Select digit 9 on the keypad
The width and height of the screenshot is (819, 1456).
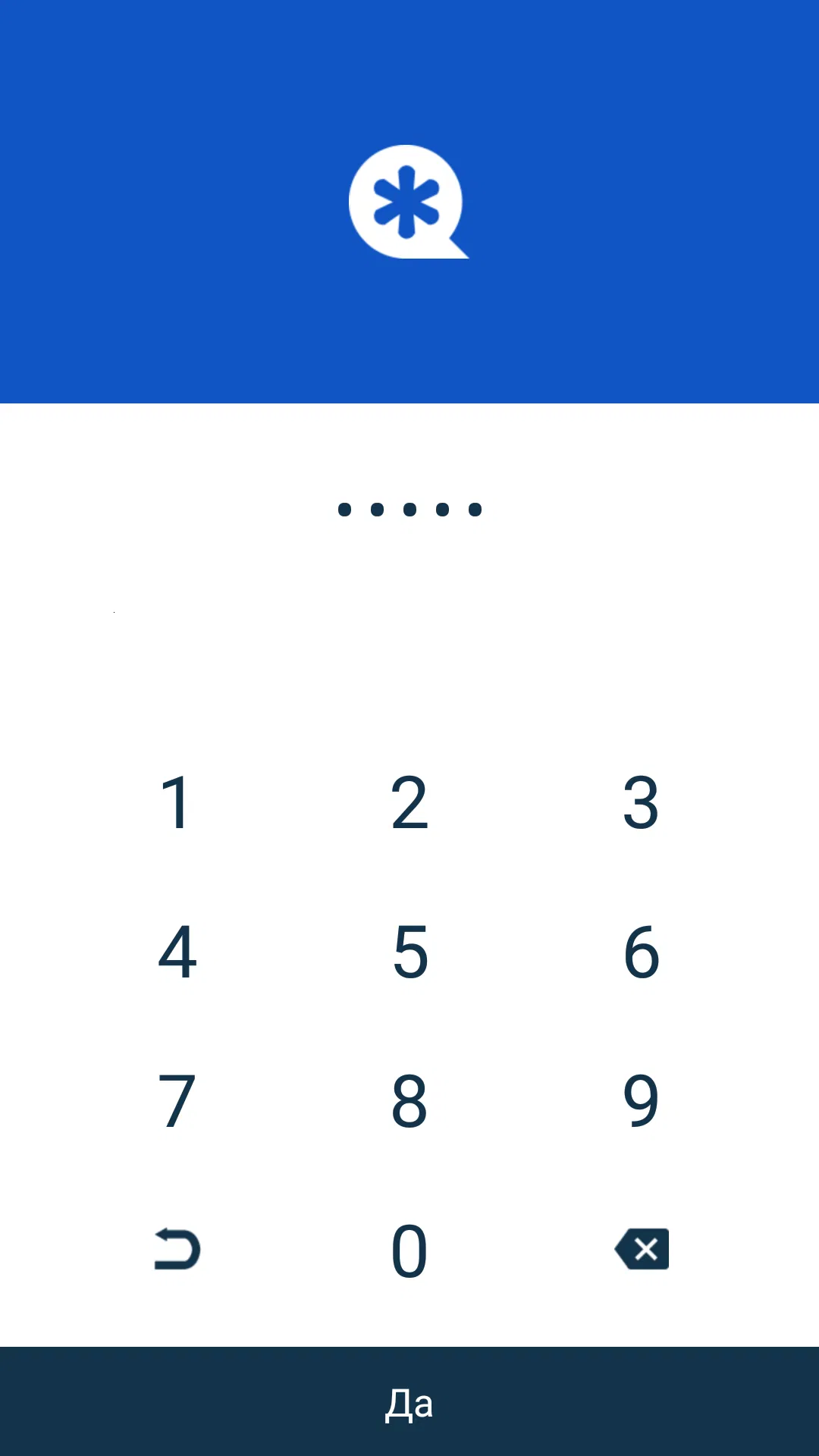[641, 1100]
